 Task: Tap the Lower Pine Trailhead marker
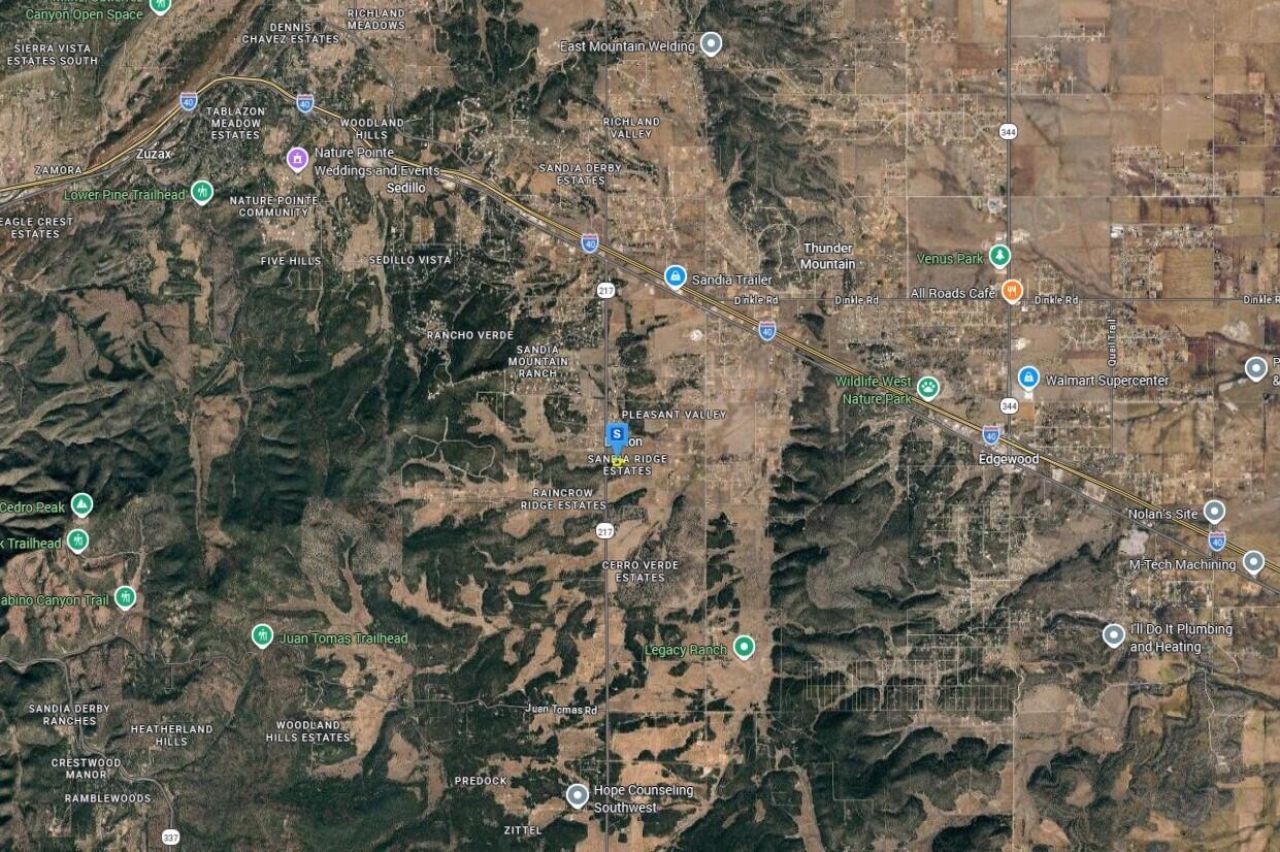(x=202, y=192)
